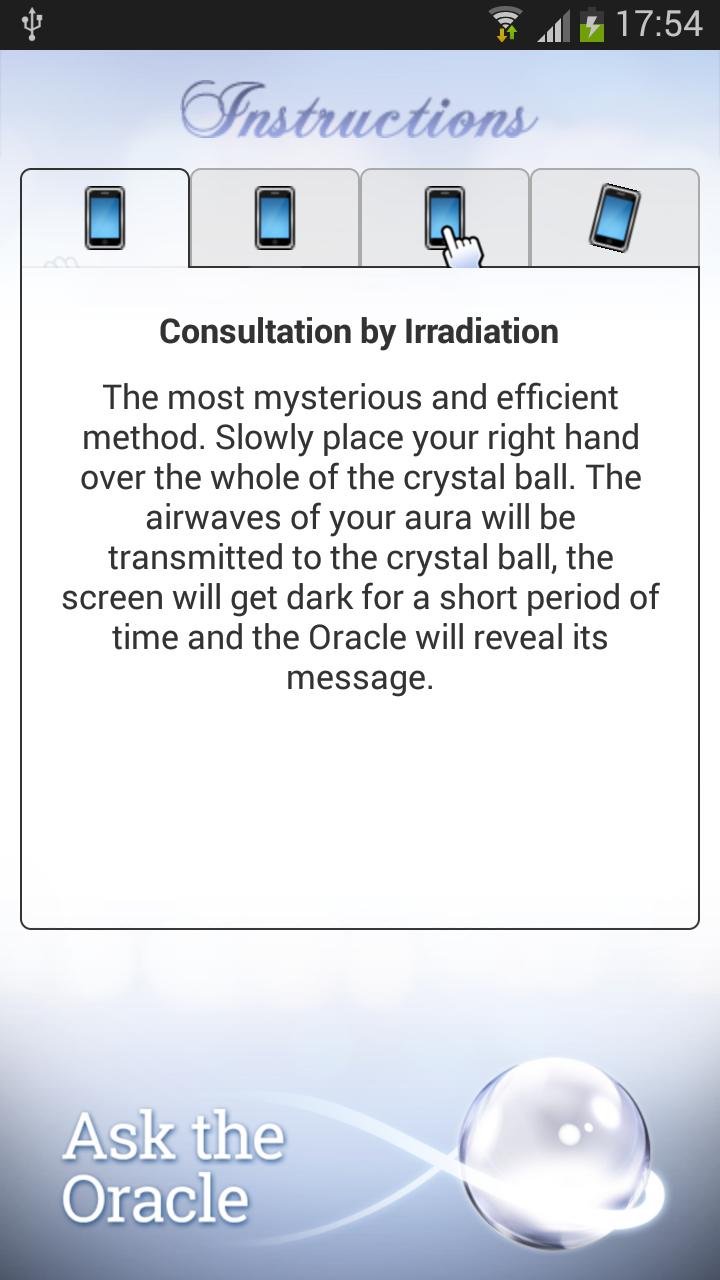Click the signal strength bars icon
This screenshot has width=720, height=1280.
[553, 28]
